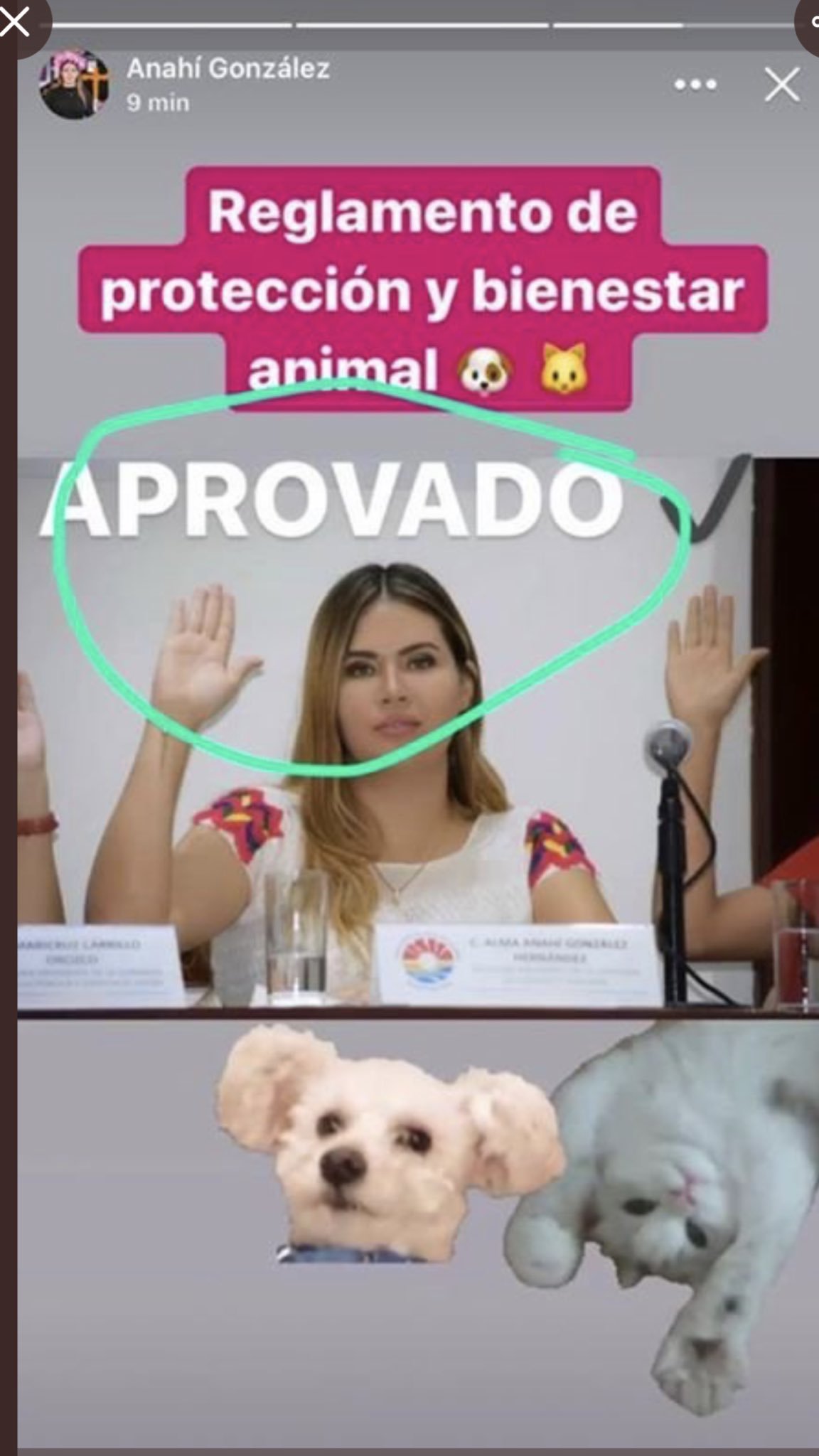Open Anahí González's profile picture
Viewport: 819px width, 1456px height.
tap(74, 85)
